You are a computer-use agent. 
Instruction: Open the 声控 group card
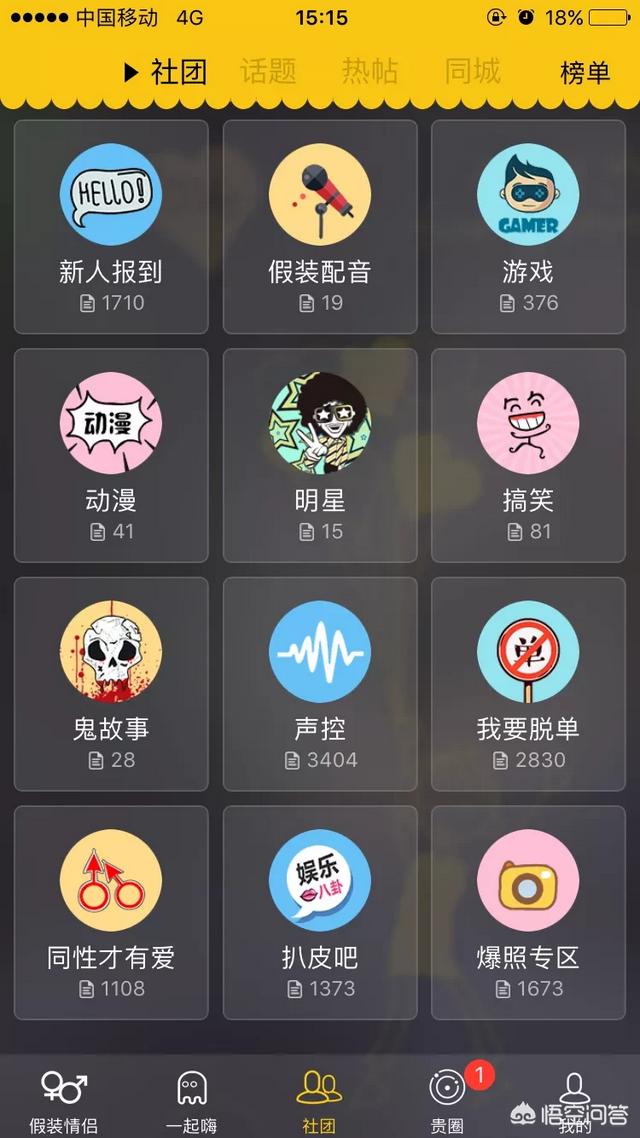(x=320, y=684)
